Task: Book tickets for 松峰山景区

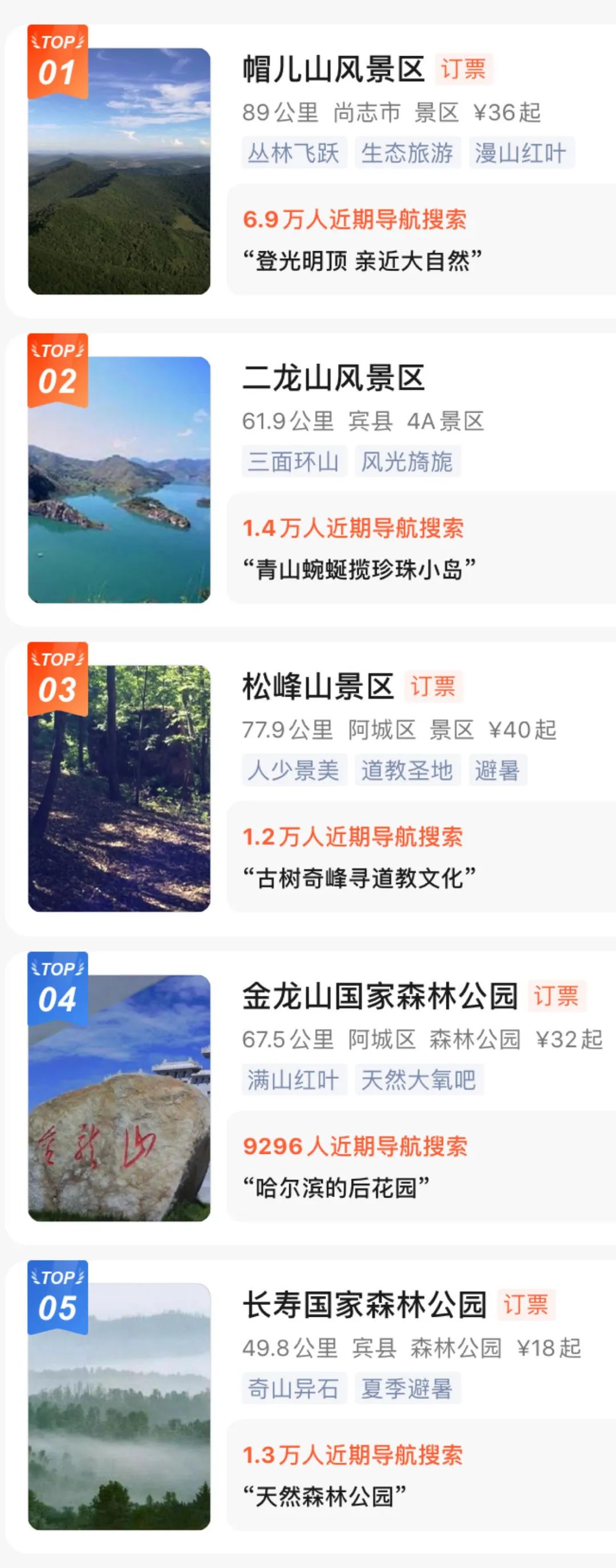Action: [433, 686]
